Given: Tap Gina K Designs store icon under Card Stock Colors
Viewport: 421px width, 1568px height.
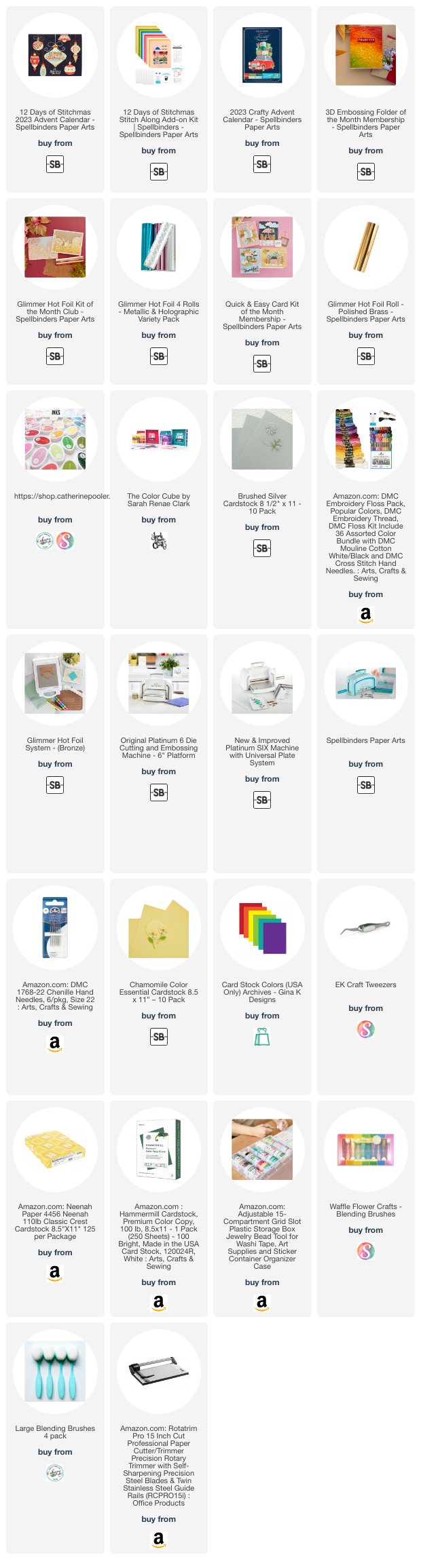Looking at the screenshot, I should (x=262, y=1037).
